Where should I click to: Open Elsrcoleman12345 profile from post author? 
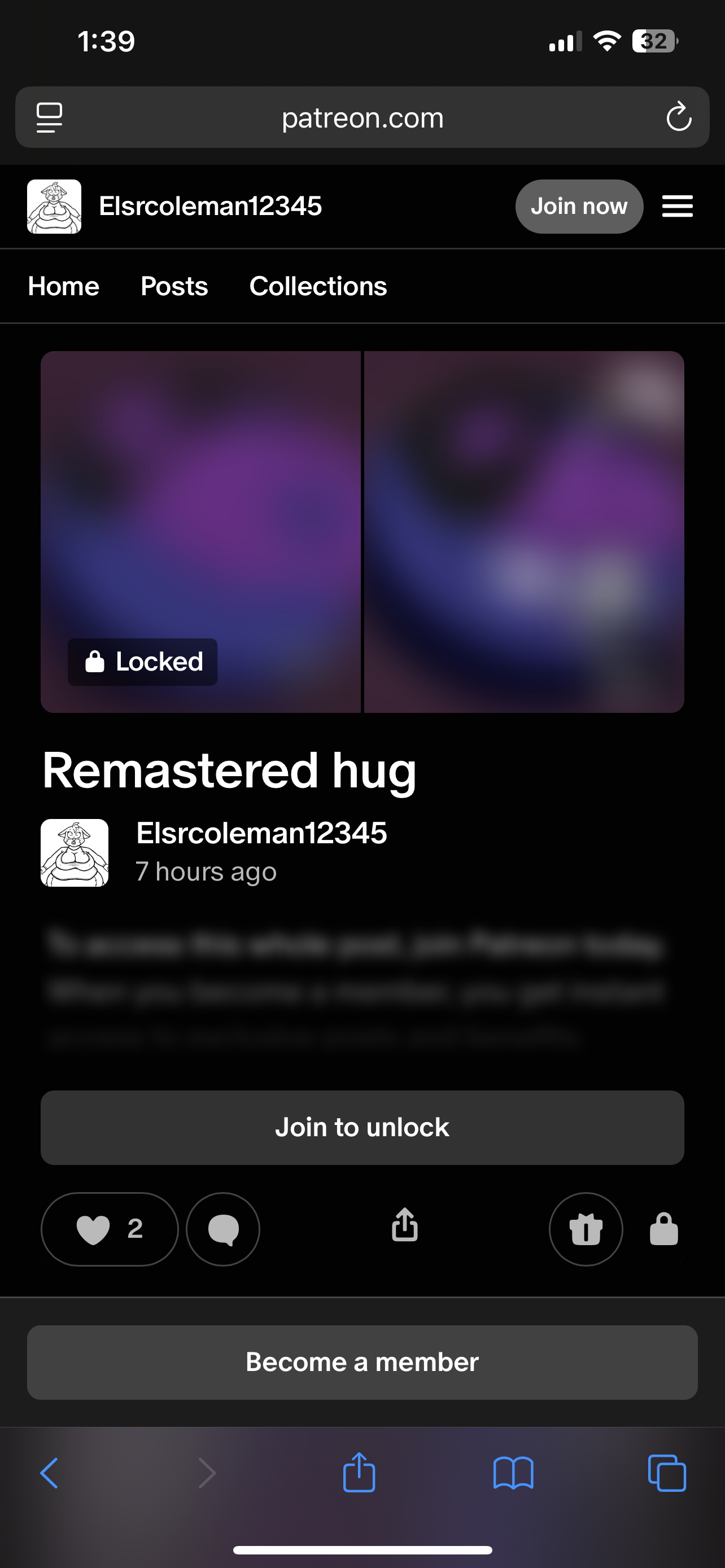pos(261,833)
